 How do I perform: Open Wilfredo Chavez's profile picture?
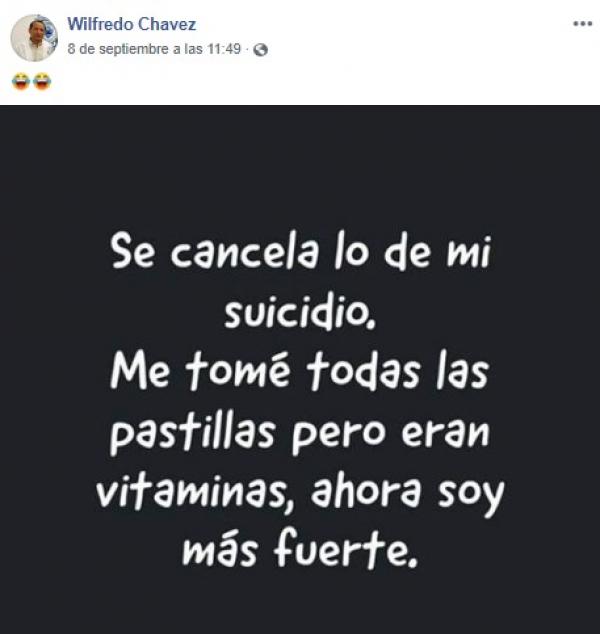pyautogui.click(x=34, y=38)
